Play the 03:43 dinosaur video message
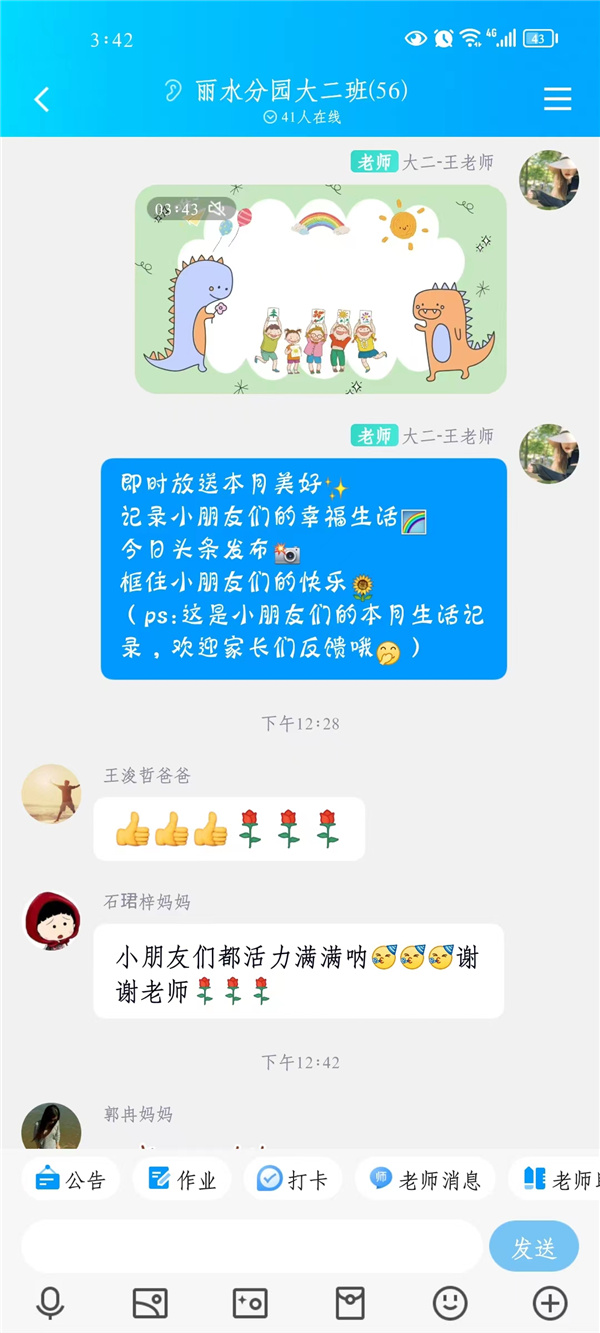This screenshot has width=600, height=1333. (x=321, y=289)
